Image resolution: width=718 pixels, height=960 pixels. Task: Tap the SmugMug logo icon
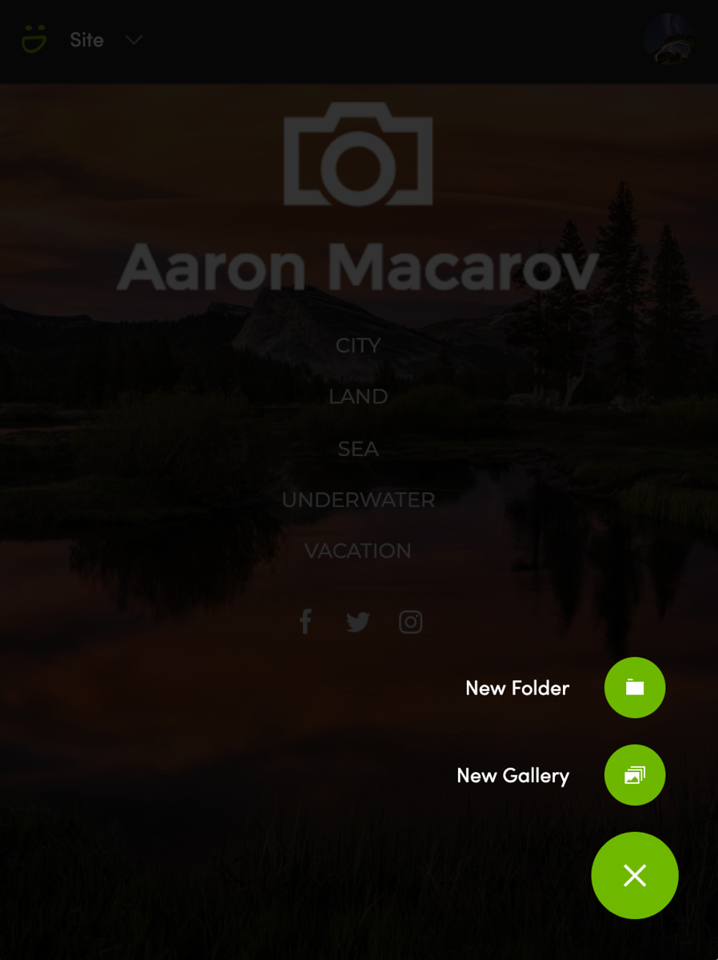tap(34, 40)
